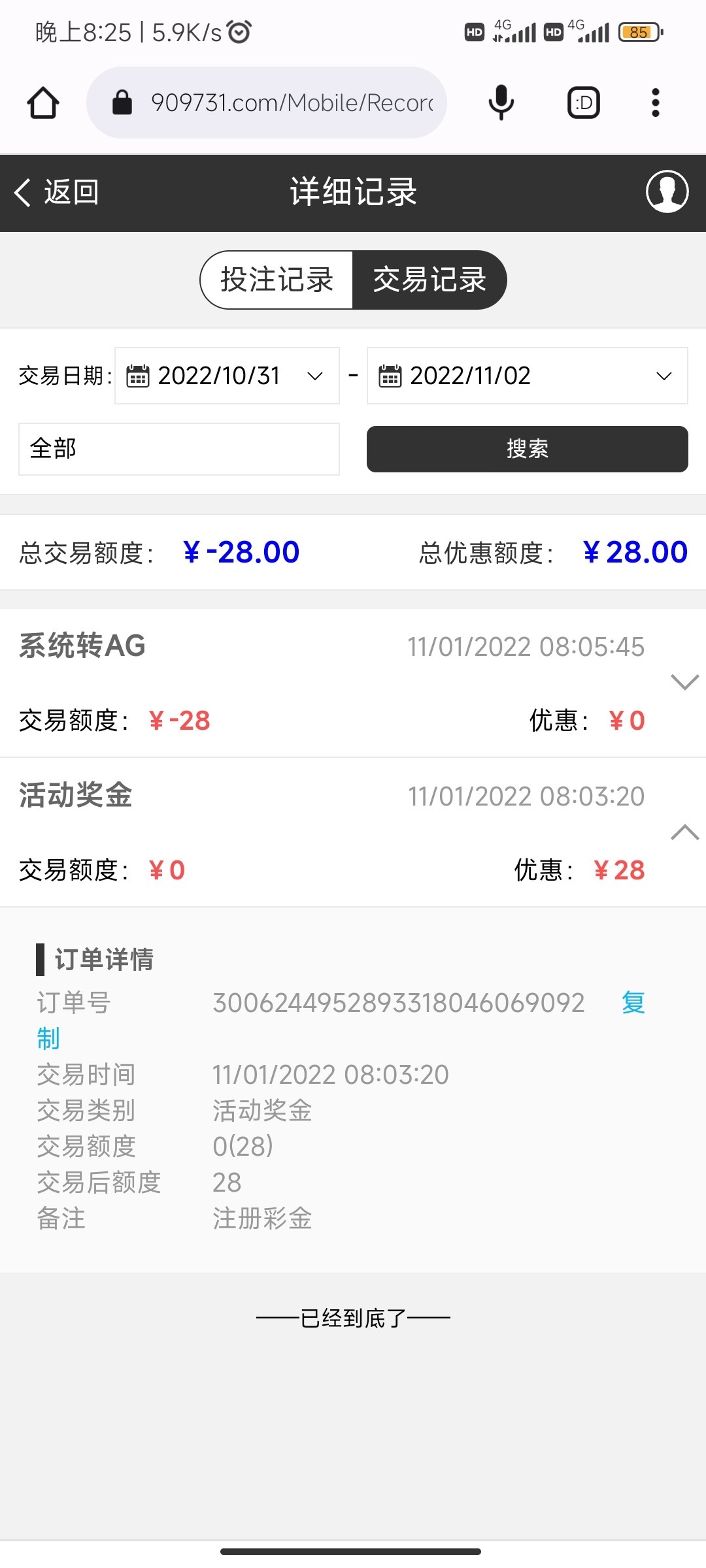Screen dimensions: 706x1568
Task: Open the browser tab switcher
Action: point(583,103)
